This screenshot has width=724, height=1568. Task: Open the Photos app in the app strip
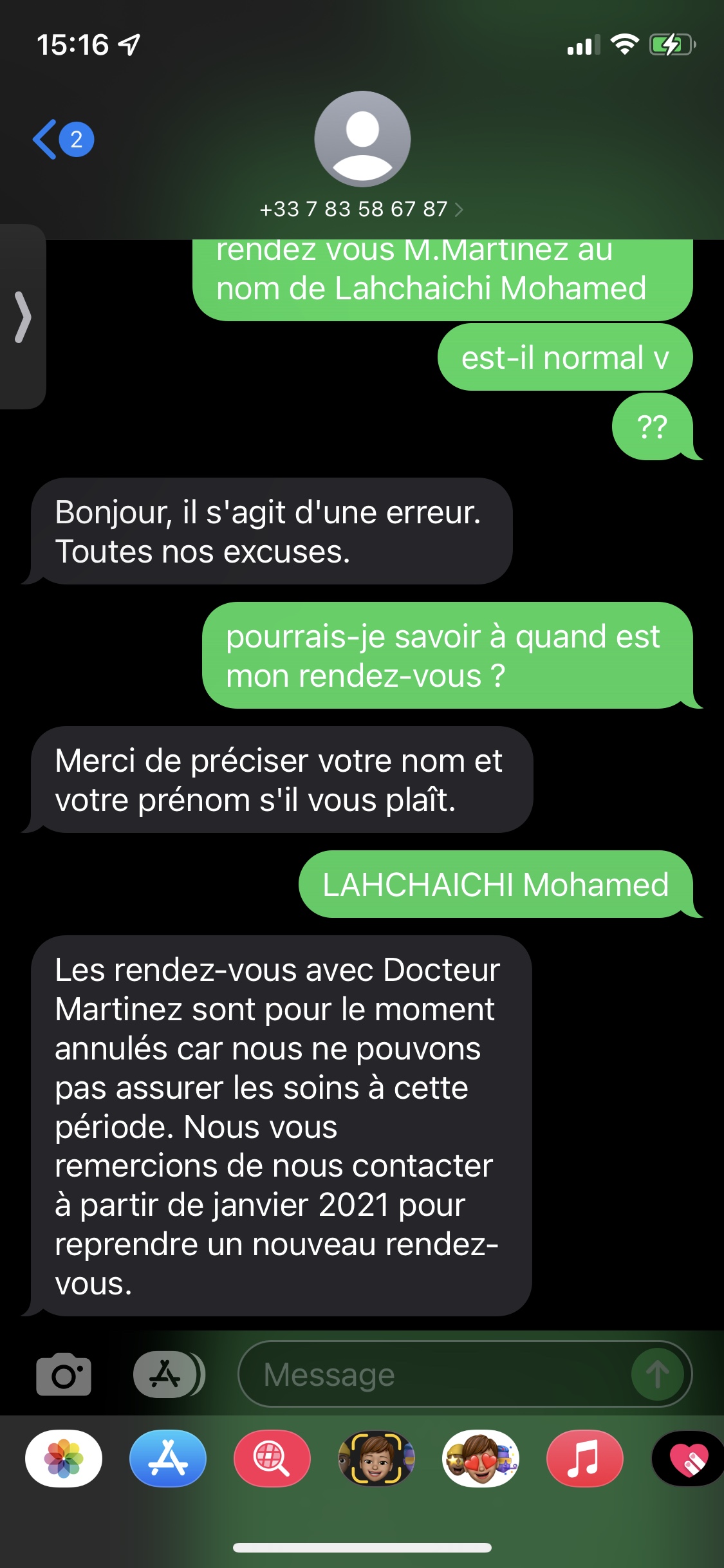tap(64, 1459)
